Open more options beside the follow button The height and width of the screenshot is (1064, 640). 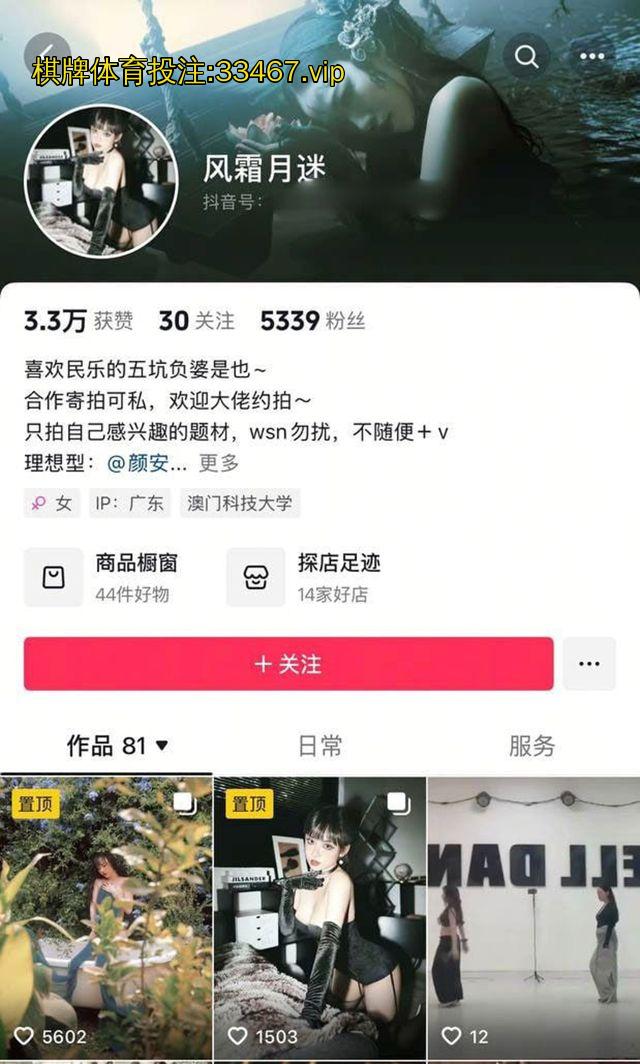pos(589,664)
